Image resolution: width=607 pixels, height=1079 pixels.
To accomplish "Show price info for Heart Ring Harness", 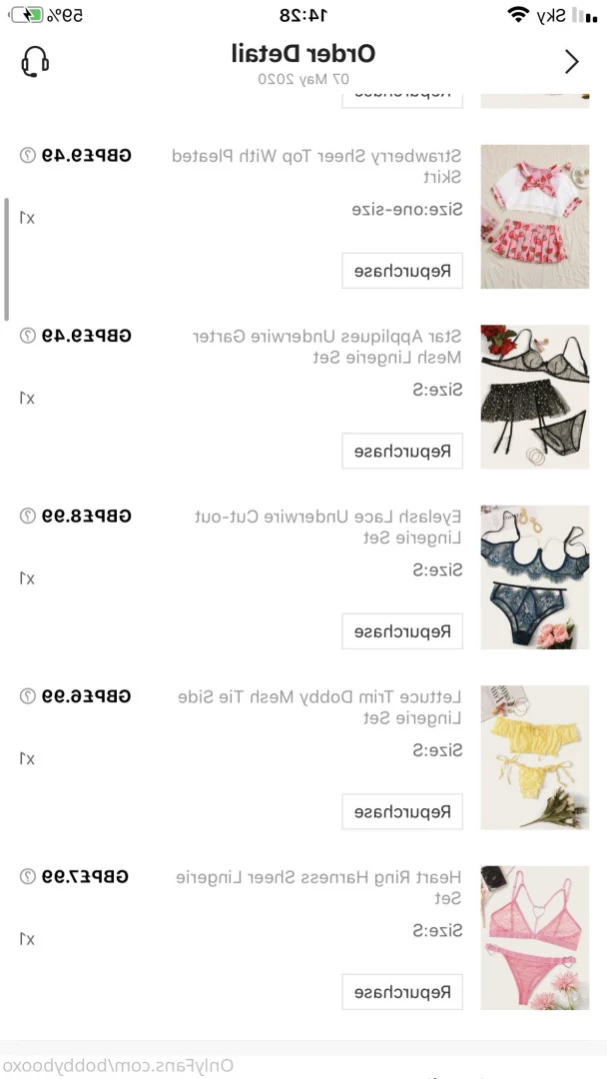I will coord(28,877).
